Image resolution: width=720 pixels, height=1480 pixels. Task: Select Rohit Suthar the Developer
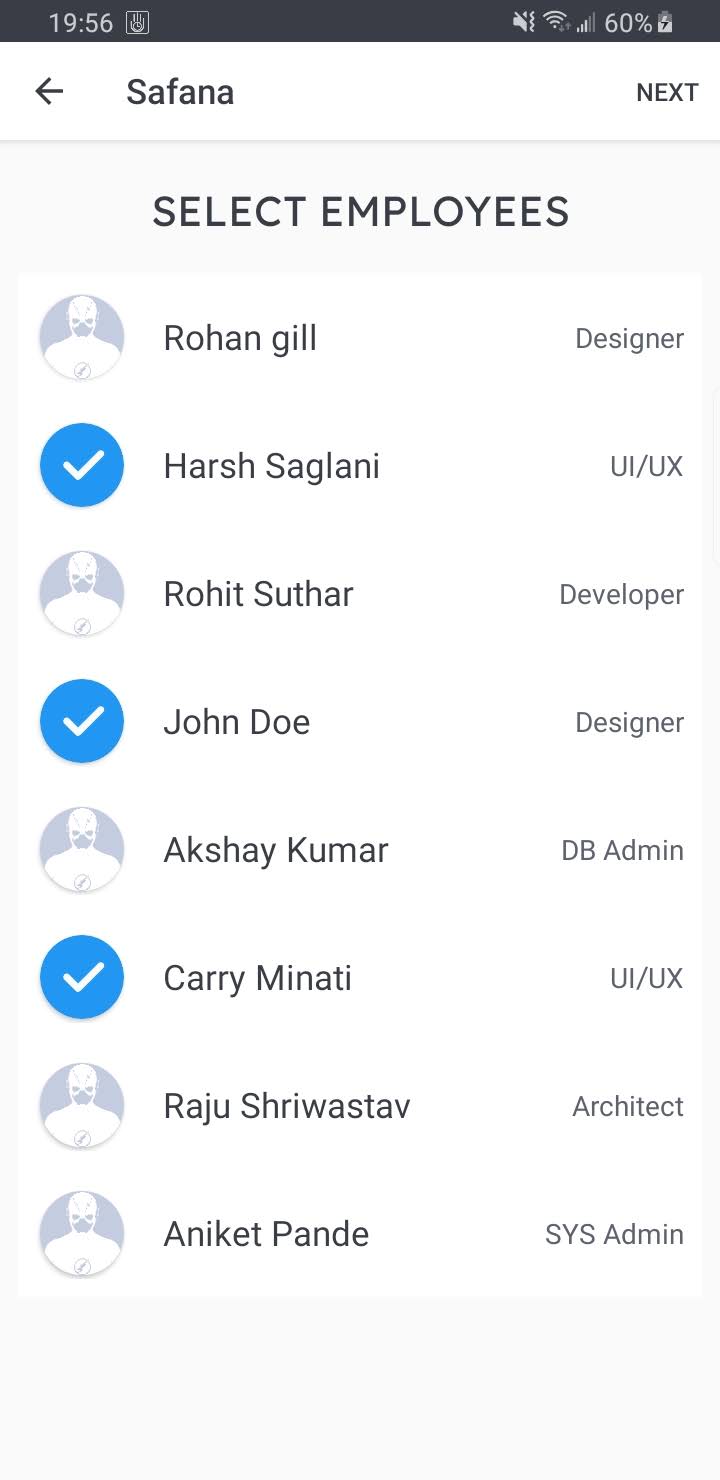[360, 594]
